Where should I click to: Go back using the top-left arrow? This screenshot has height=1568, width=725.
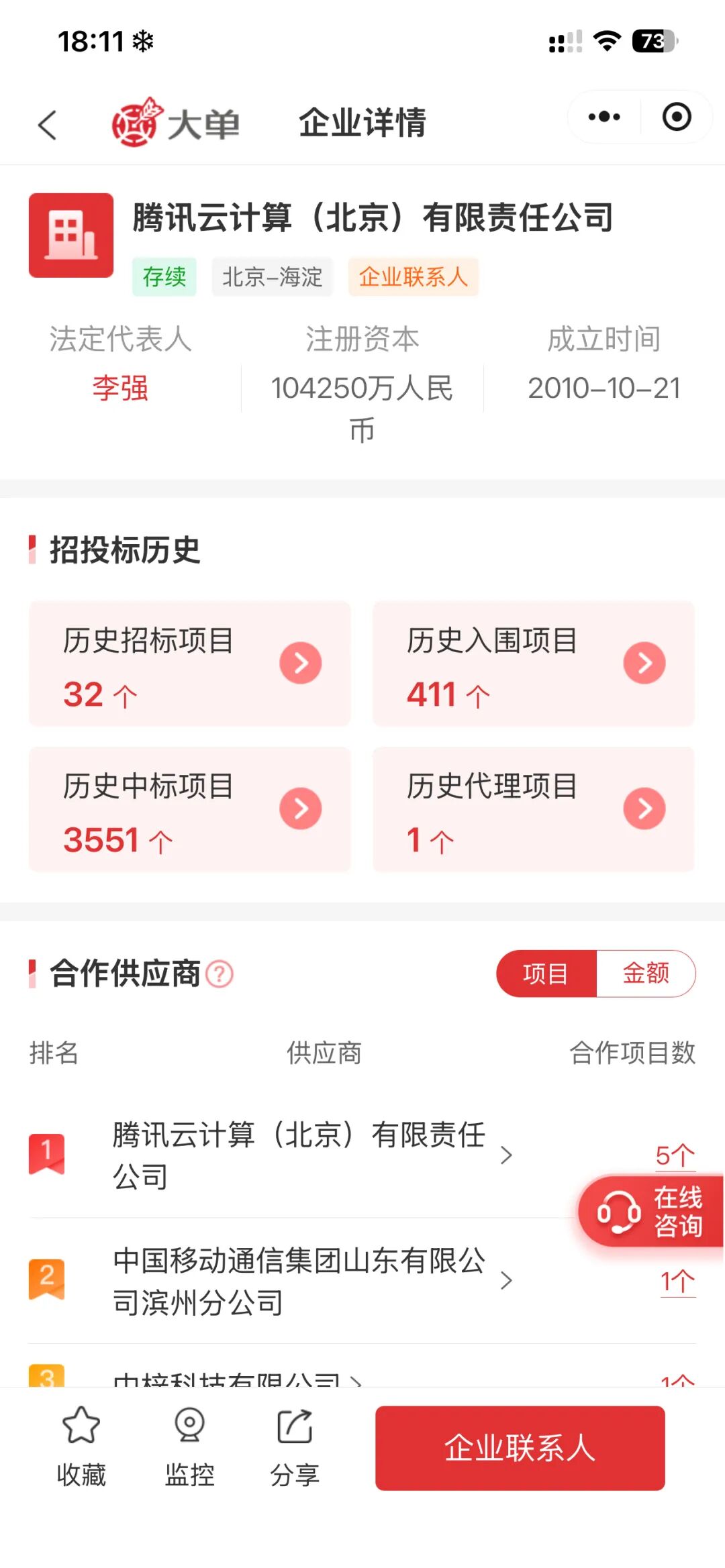pos(47,125)
